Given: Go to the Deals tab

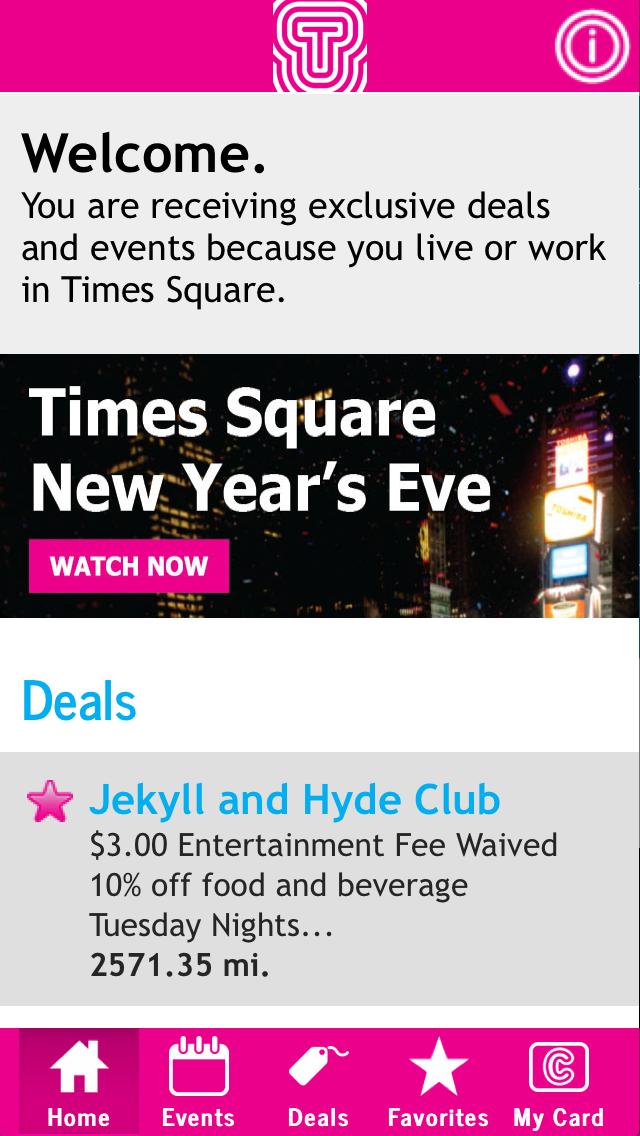Looking at the screenshot, I should (318, 1082).
